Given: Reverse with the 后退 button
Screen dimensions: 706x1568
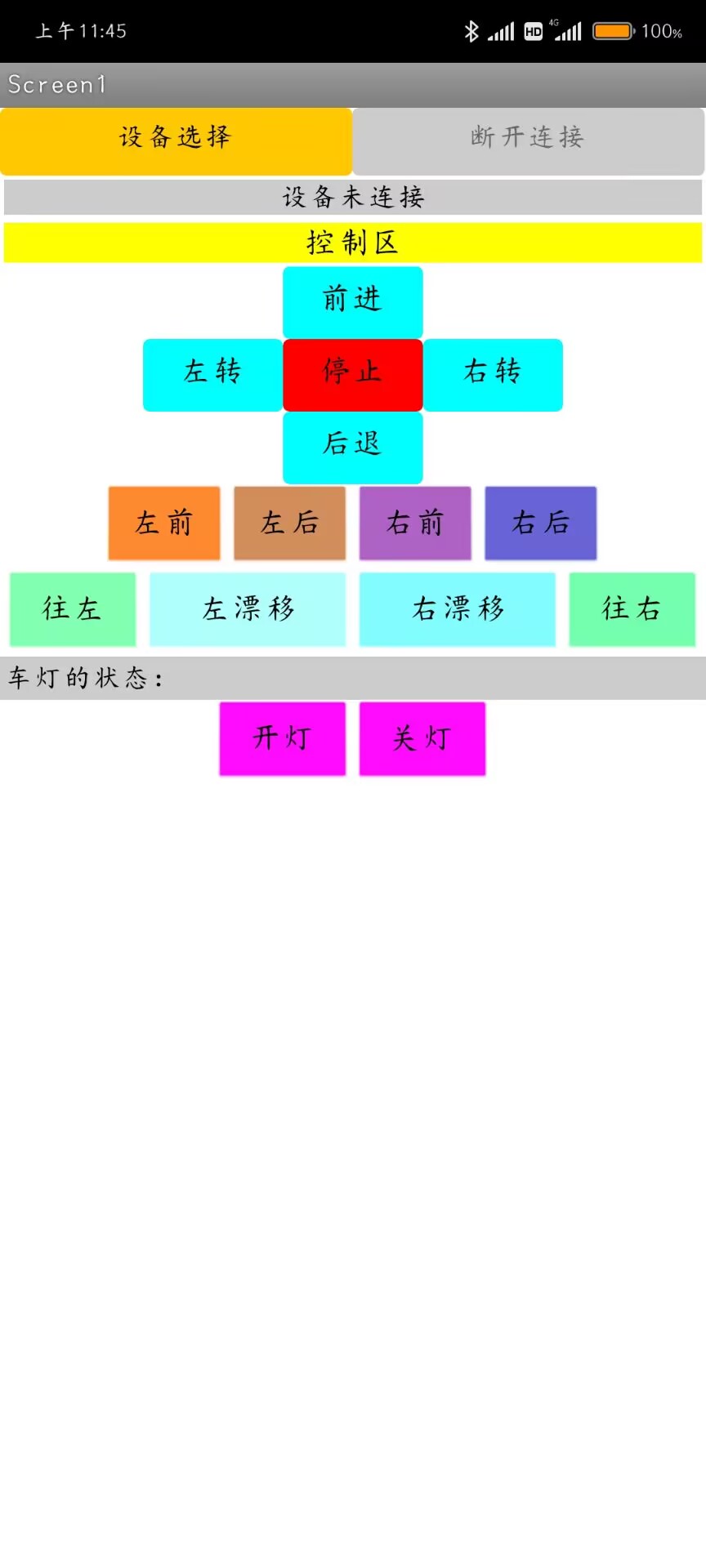Looking at the screenshot, I should pos(353,448).
